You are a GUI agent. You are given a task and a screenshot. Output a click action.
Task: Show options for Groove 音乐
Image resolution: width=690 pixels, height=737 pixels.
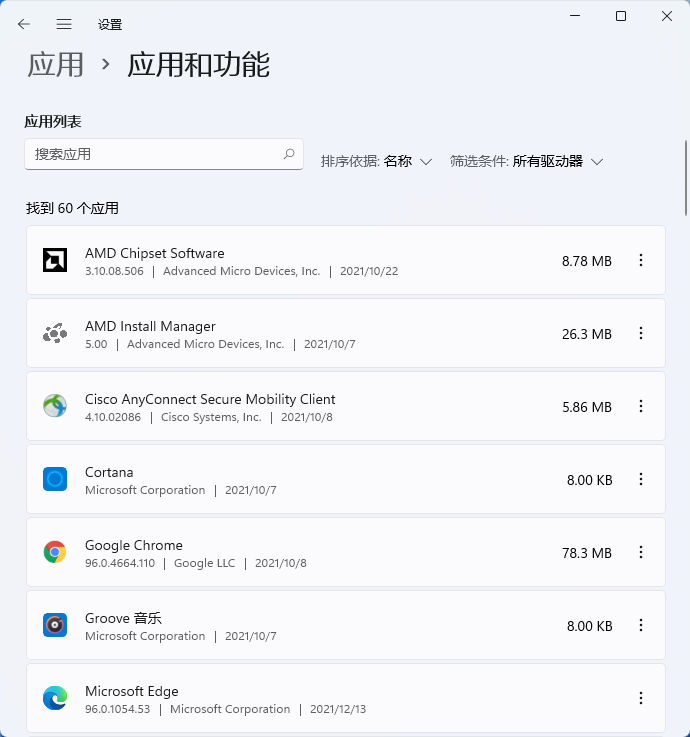click(641, 626)
